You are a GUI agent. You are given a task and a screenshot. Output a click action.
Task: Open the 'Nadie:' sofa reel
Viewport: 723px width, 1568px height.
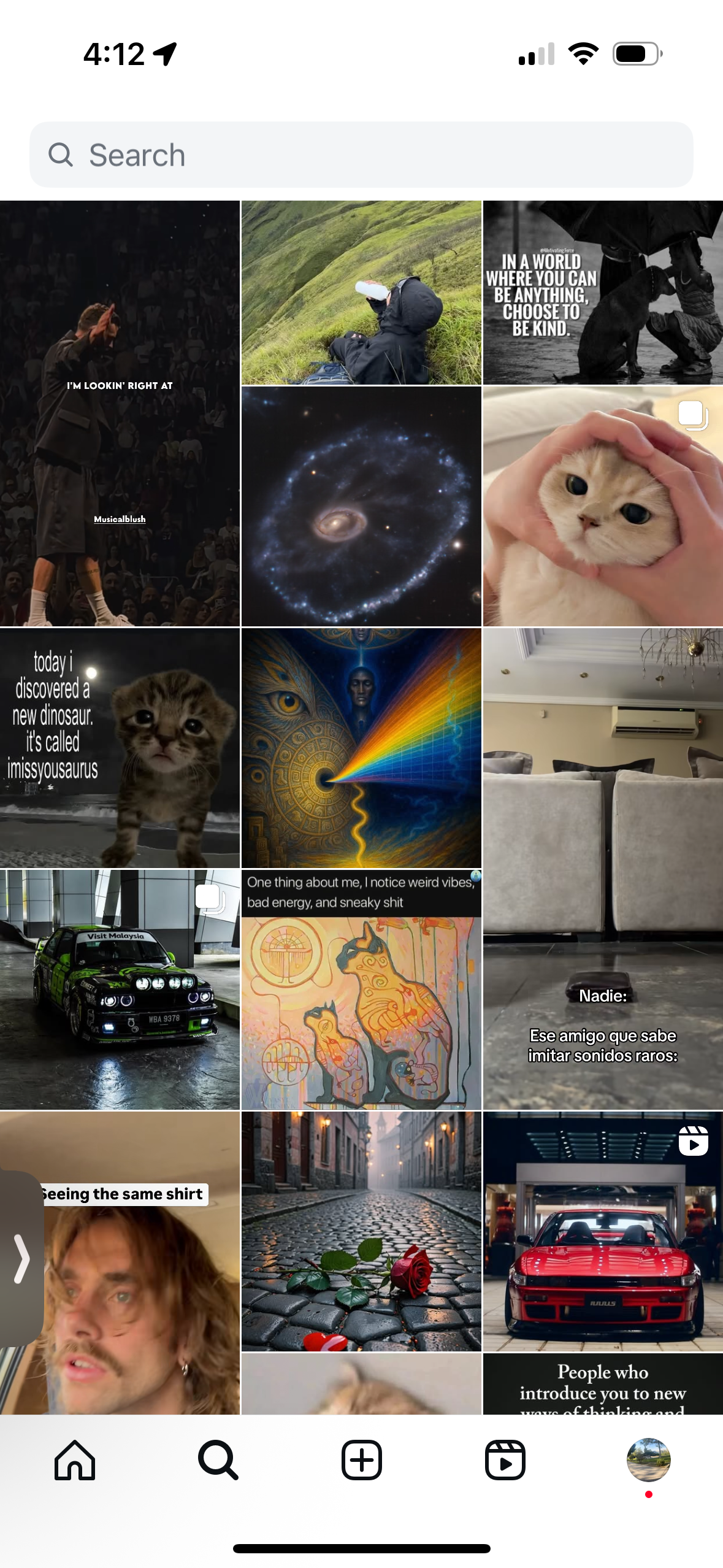tap(603, 869)
